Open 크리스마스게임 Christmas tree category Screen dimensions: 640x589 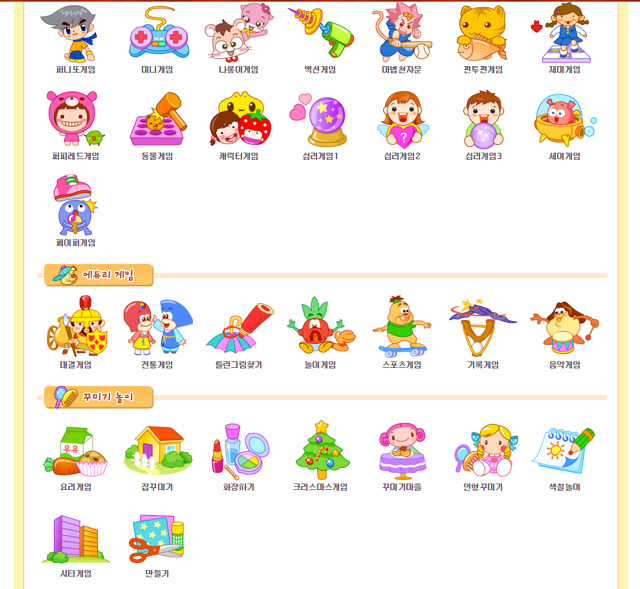coord(320,450)
